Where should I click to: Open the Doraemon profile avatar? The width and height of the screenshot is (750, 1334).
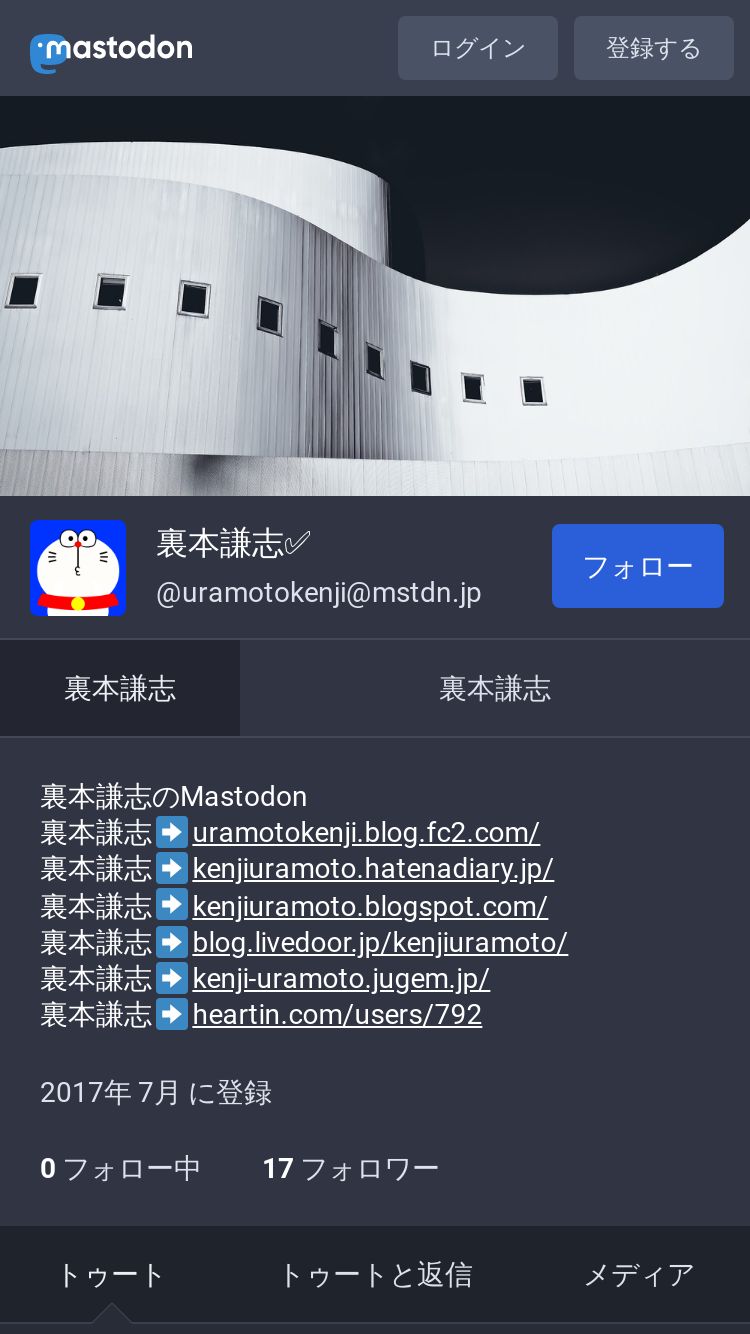[x=78, y=568]
